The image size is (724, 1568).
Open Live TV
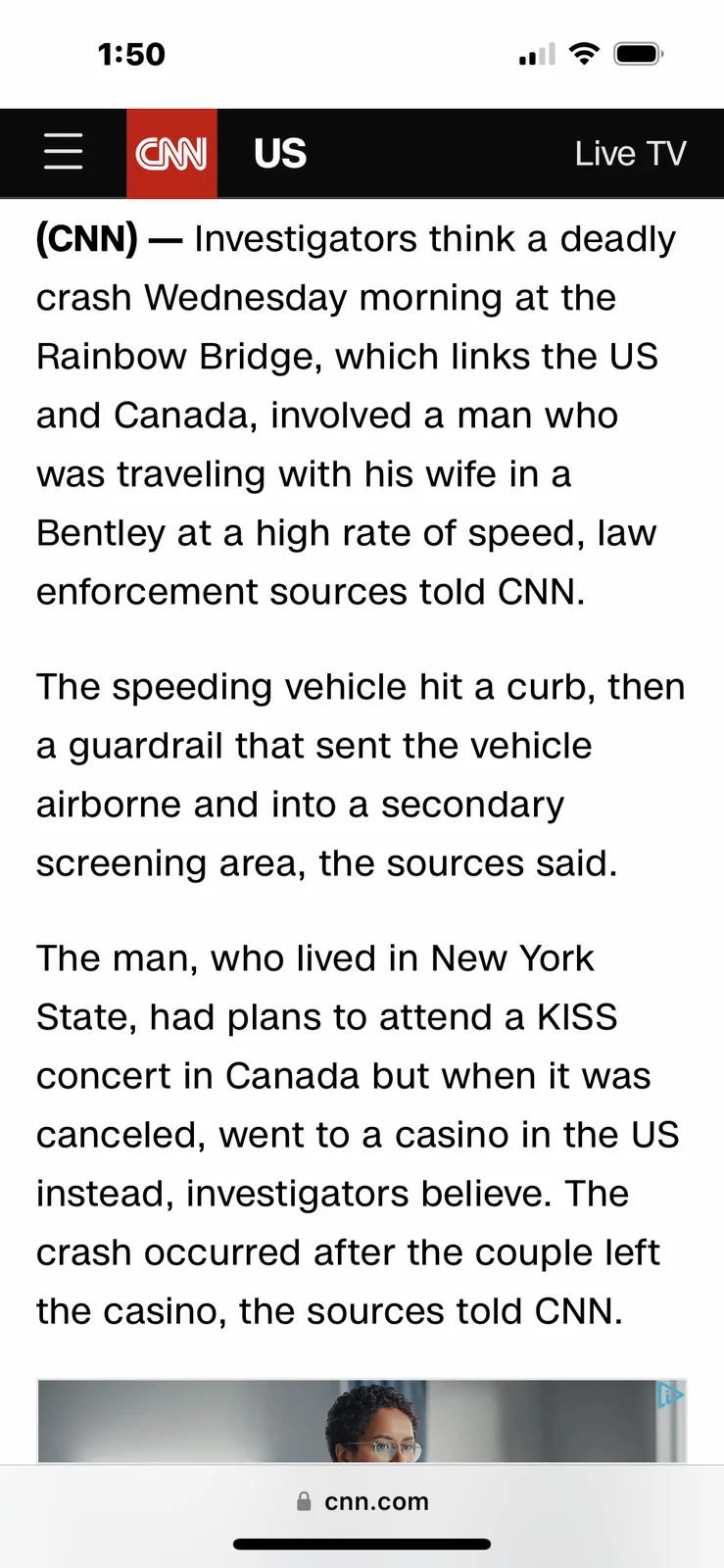[630, 154]
